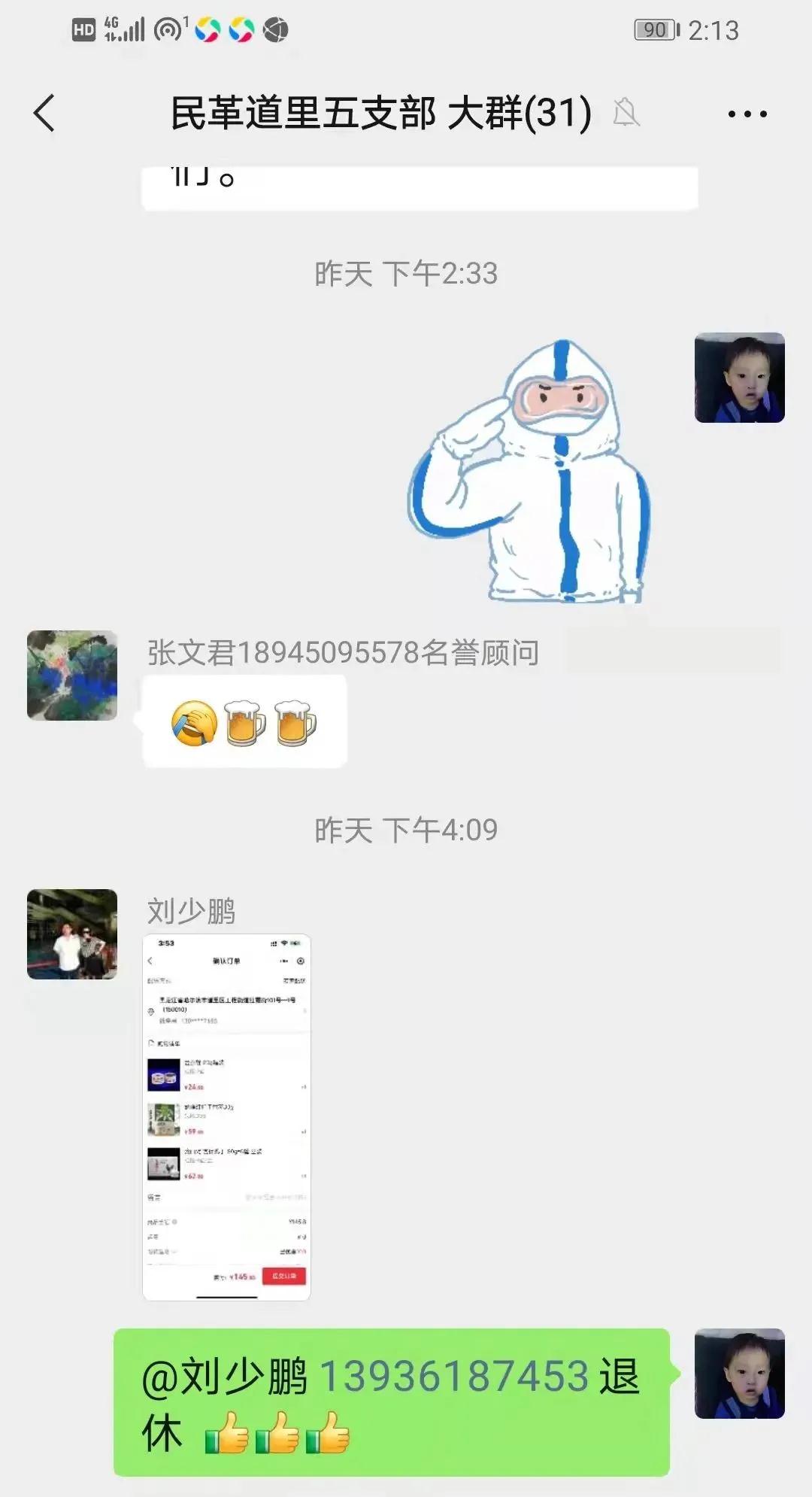Open the order screenshot sent by 刘少鹏
Image resolution: width=812 pixels, height=1497 pixels.
coord(226,1116)
